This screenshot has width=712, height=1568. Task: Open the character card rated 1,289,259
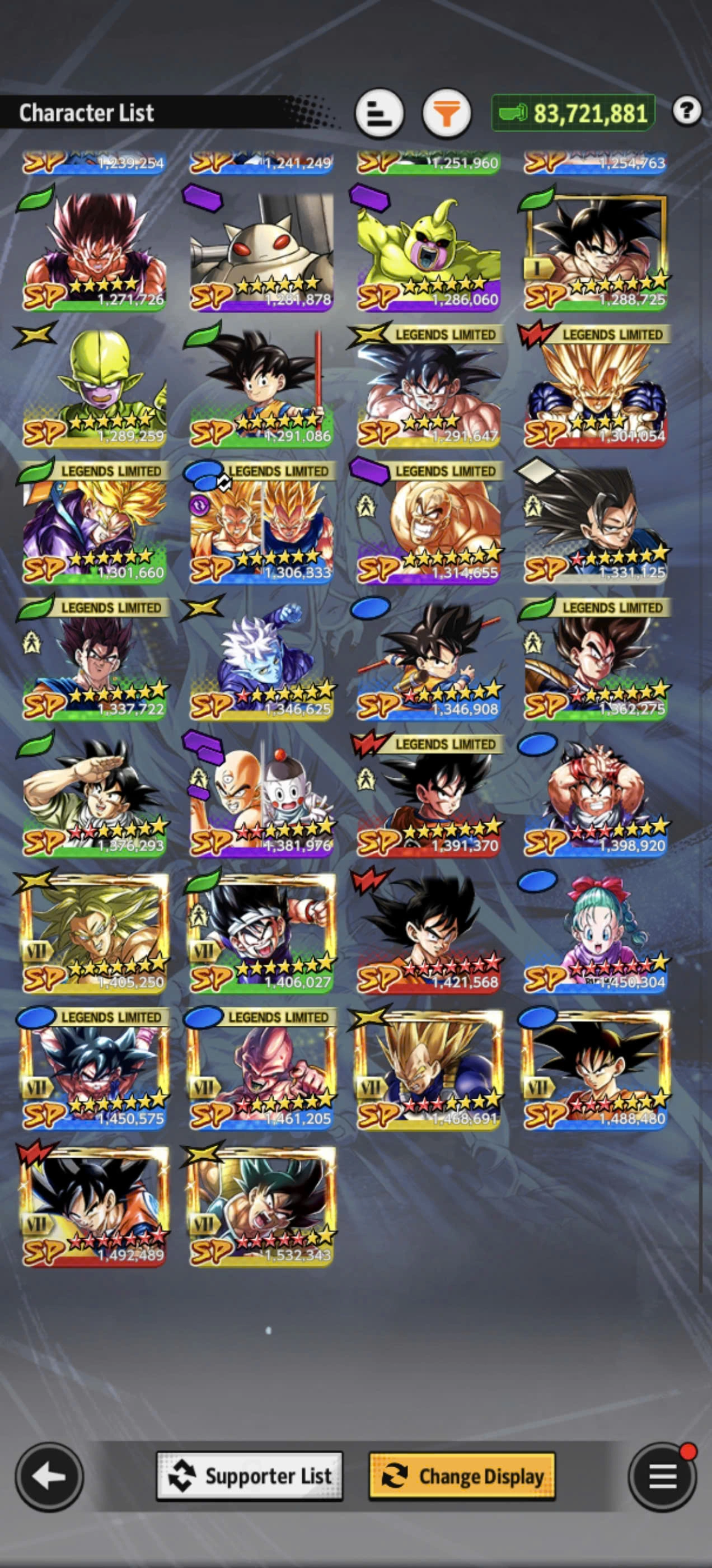point(95,386)
